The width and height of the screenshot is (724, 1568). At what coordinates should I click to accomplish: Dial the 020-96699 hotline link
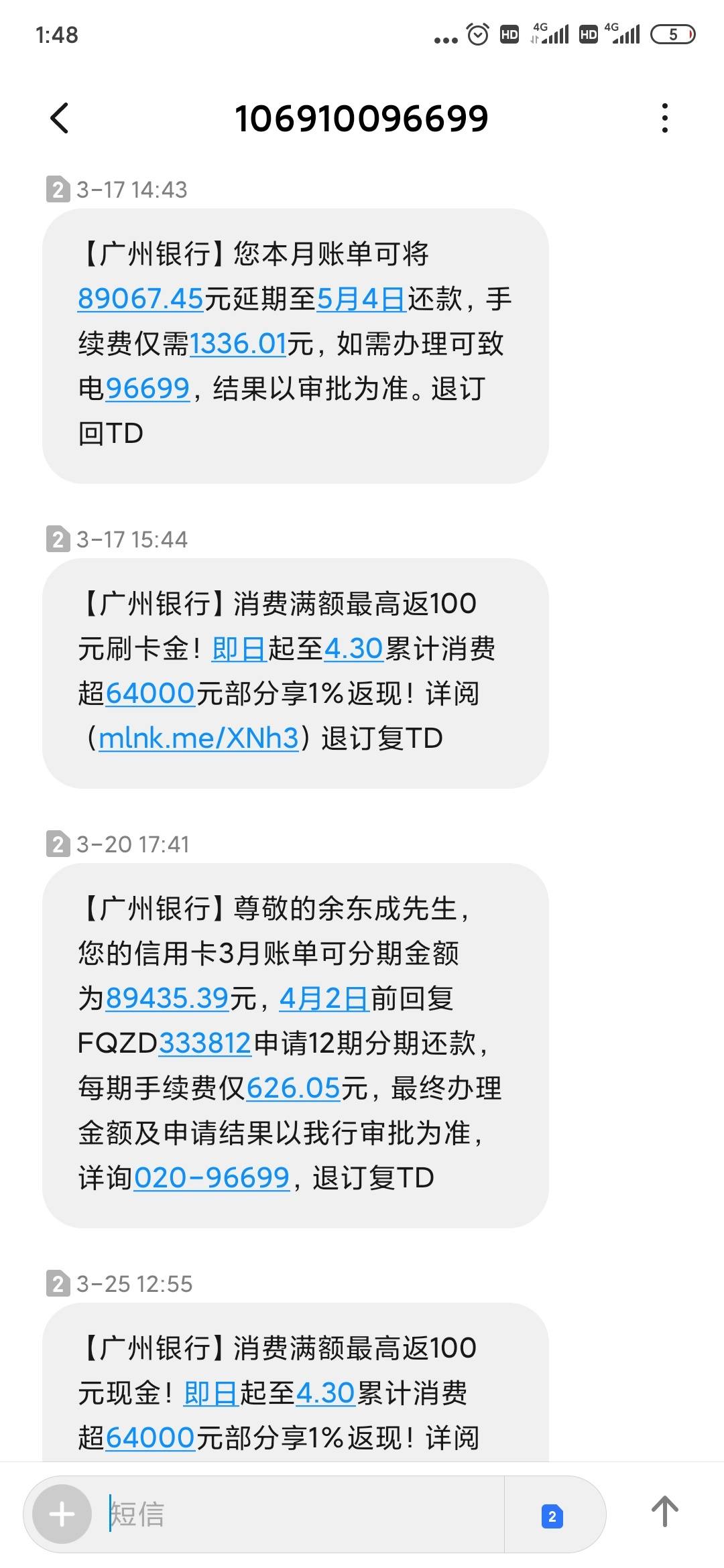pos(212,1178)
